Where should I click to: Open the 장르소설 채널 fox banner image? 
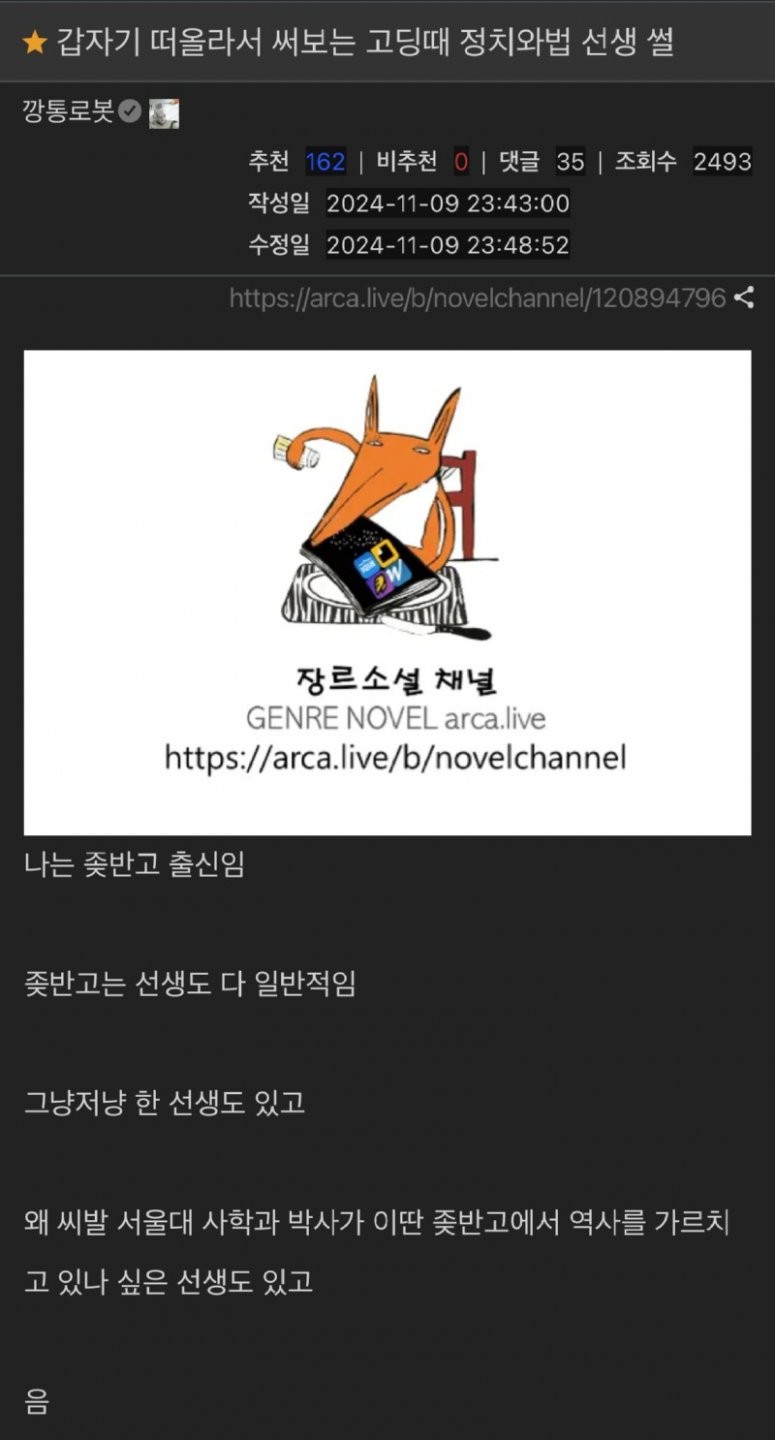coord(387,592)
